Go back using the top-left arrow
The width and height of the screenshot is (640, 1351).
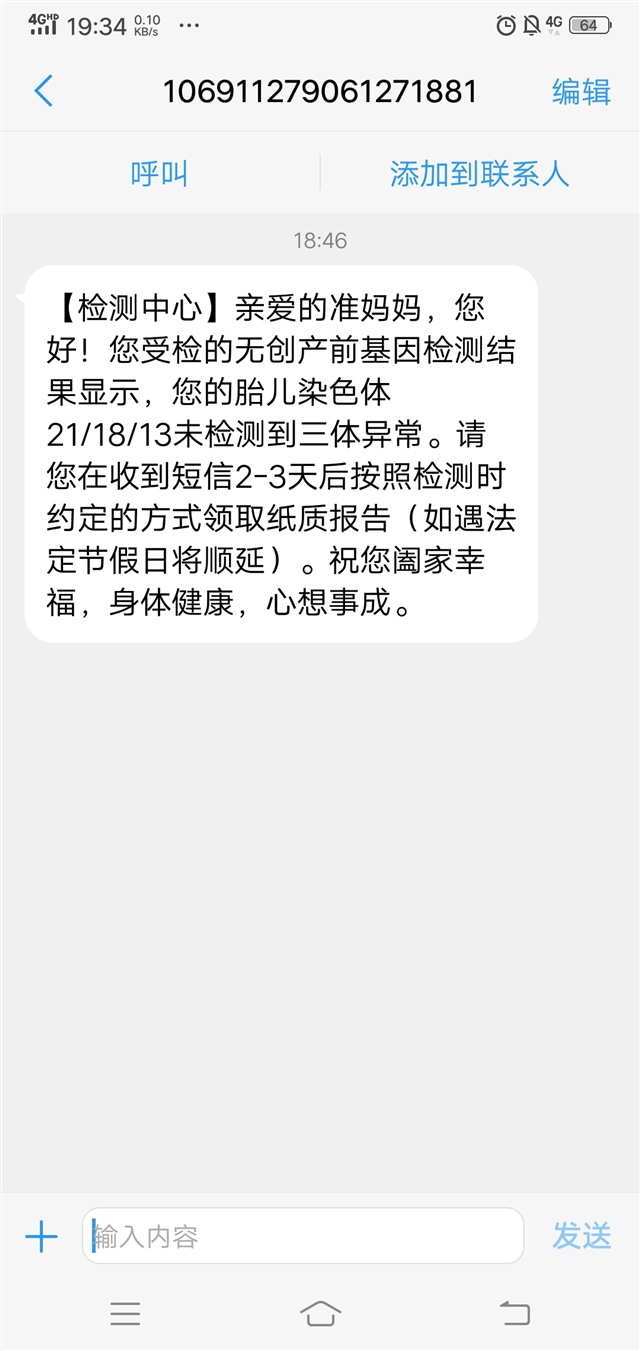(43, 92)
